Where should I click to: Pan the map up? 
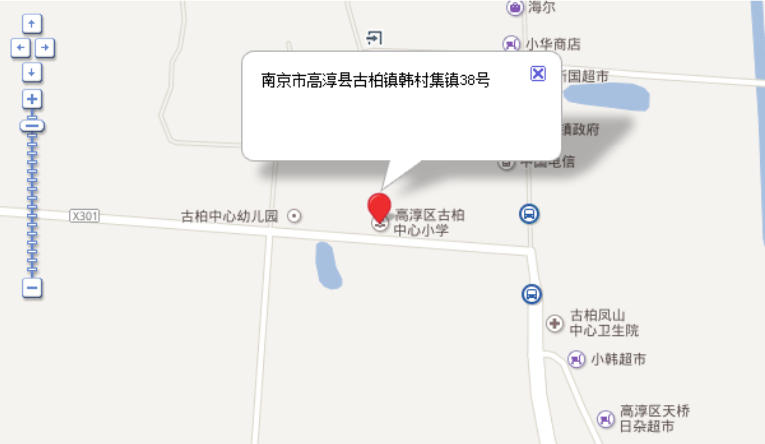click(x=32, y=23)
